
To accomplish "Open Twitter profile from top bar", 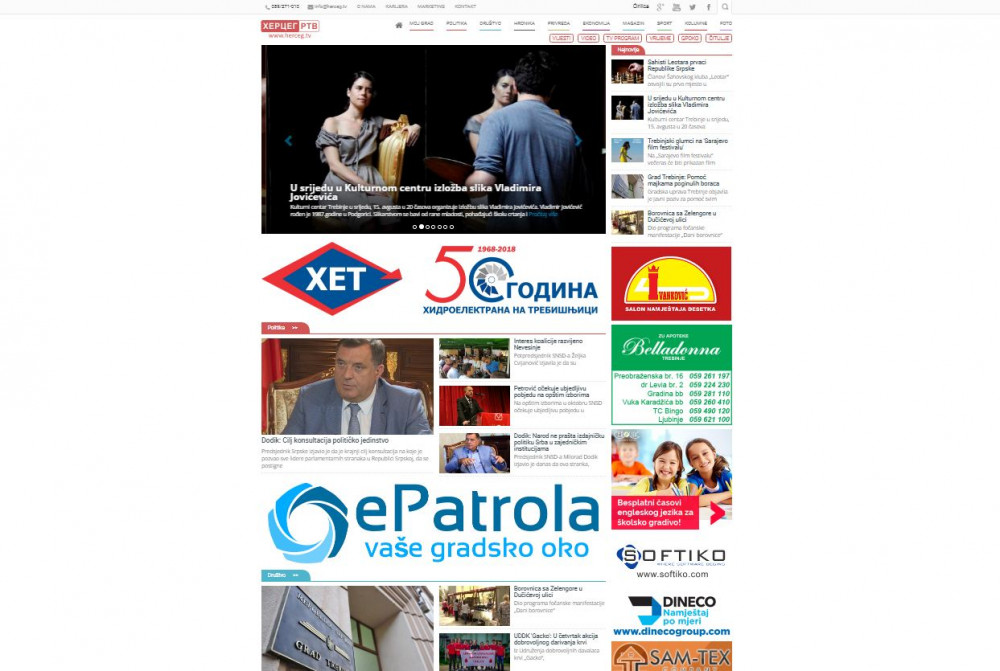I will point(692,7).
